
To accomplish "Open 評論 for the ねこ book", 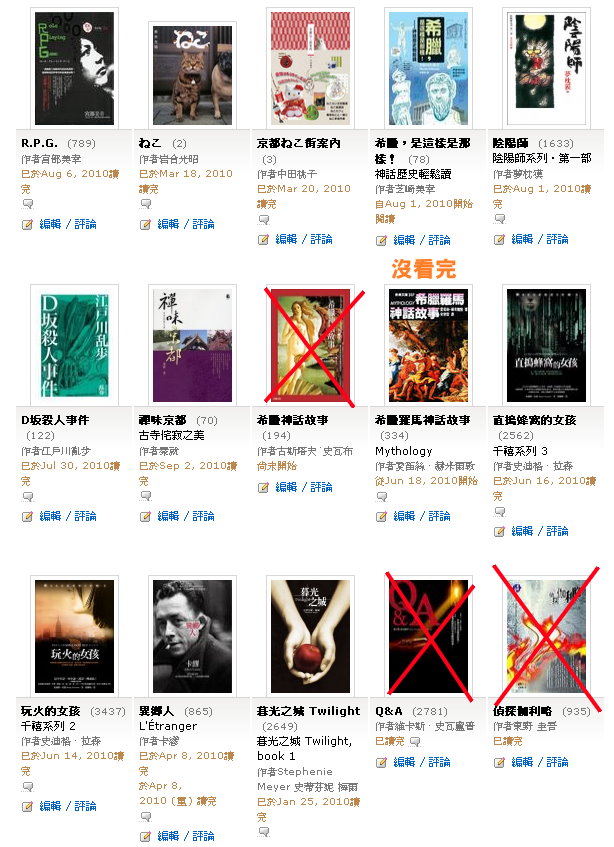I will coord(203,224).
